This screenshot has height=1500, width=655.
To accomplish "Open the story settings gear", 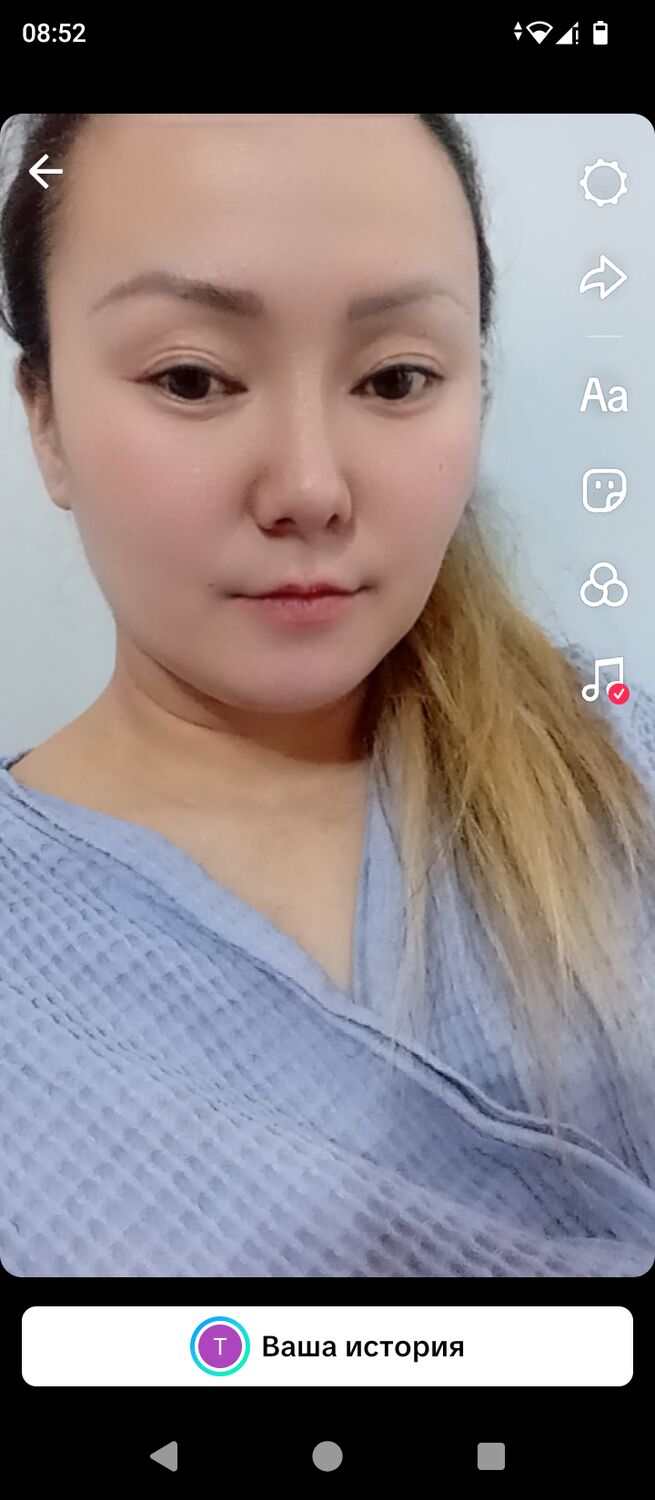I will [603, 183].
